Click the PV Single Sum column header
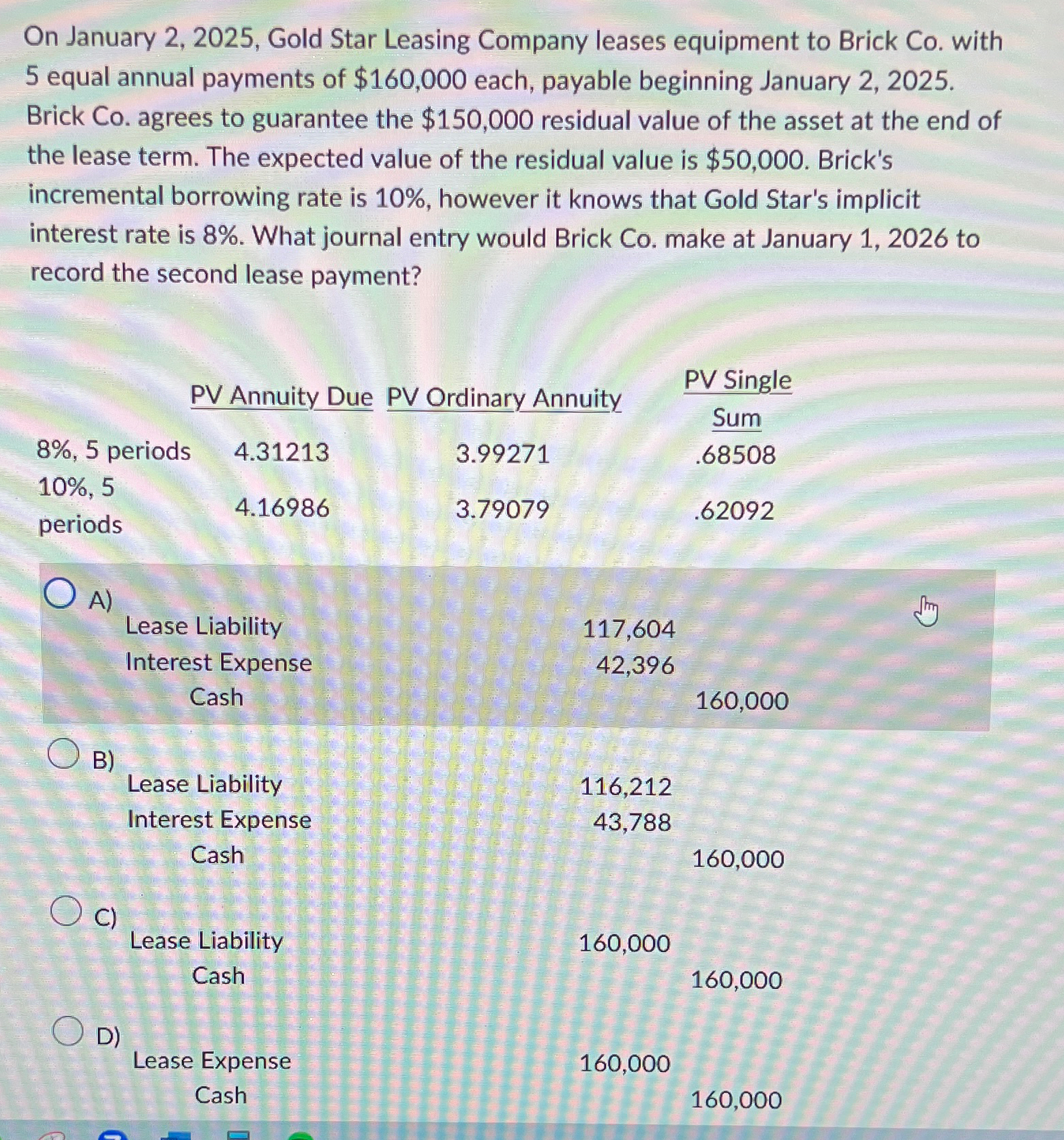Image resolution: width=1064 pixels, height=1140 pixels. point(738,397)
